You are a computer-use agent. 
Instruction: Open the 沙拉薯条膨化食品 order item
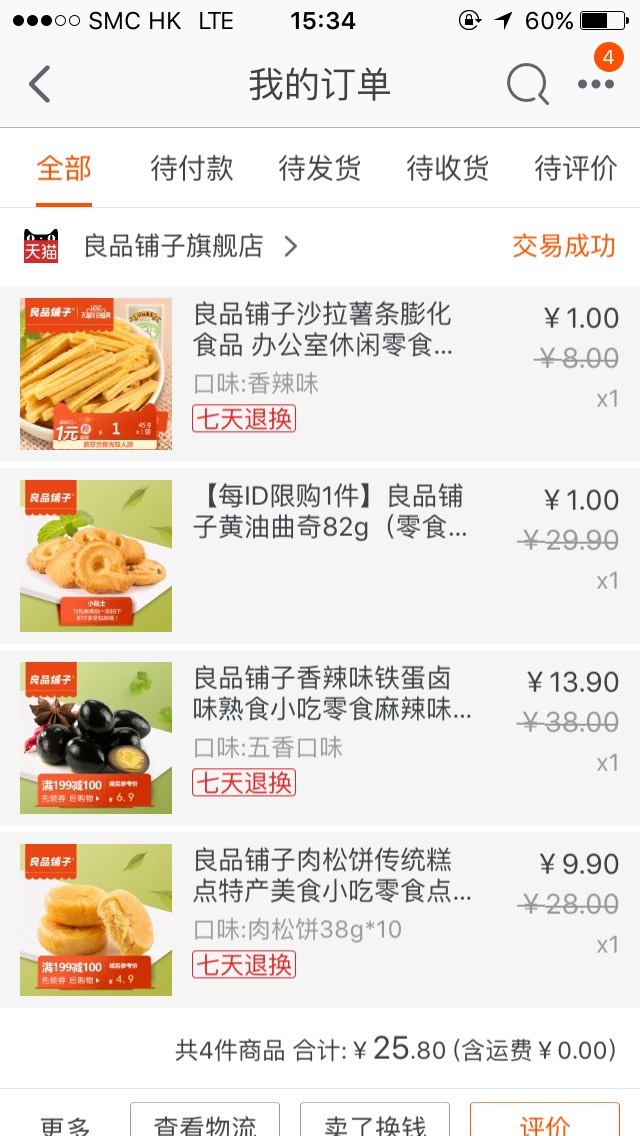pyautogui.click(x=320, y=374)
